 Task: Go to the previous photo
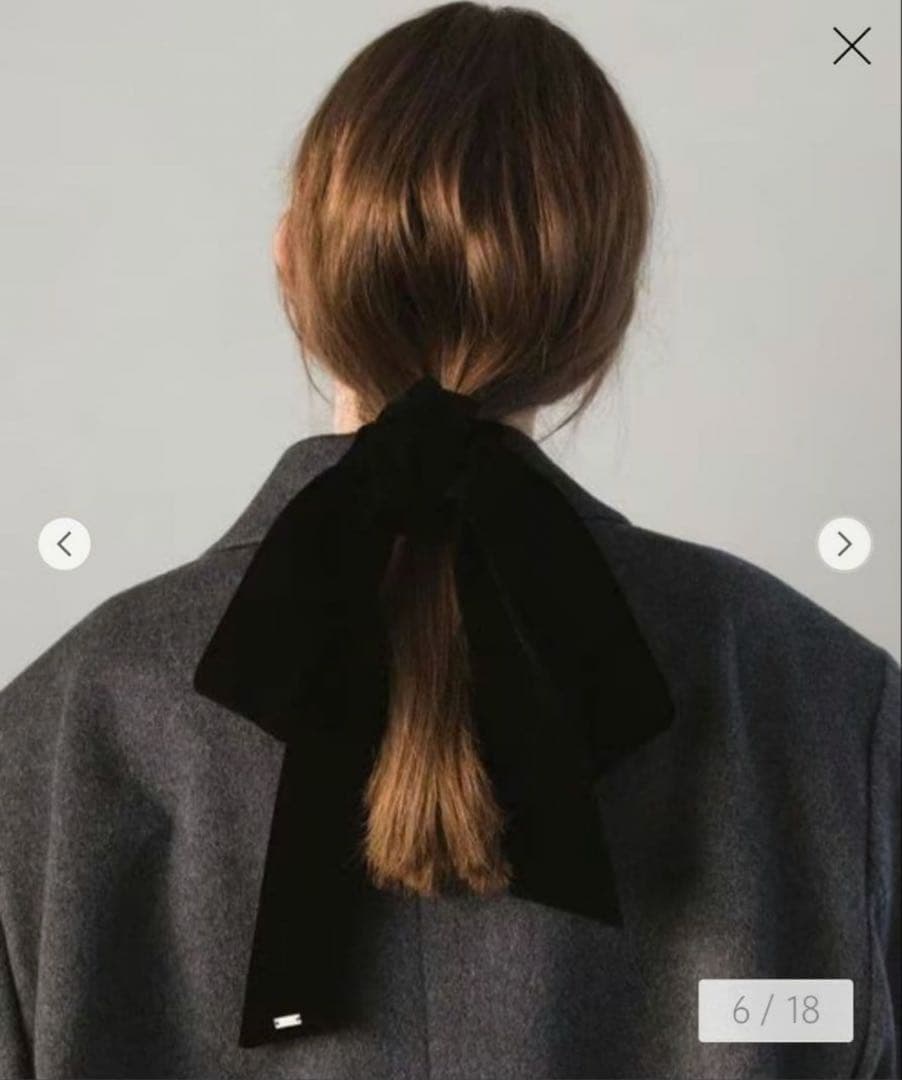point(64,544)
